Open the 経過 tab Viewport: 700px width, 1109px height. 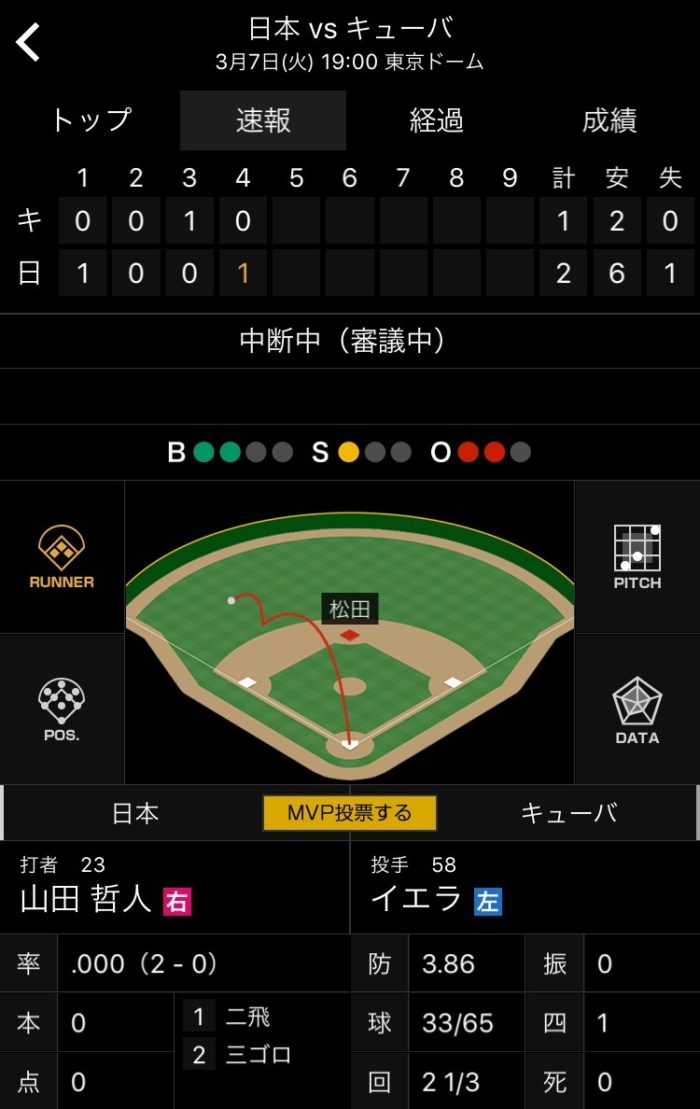[437, 121]
